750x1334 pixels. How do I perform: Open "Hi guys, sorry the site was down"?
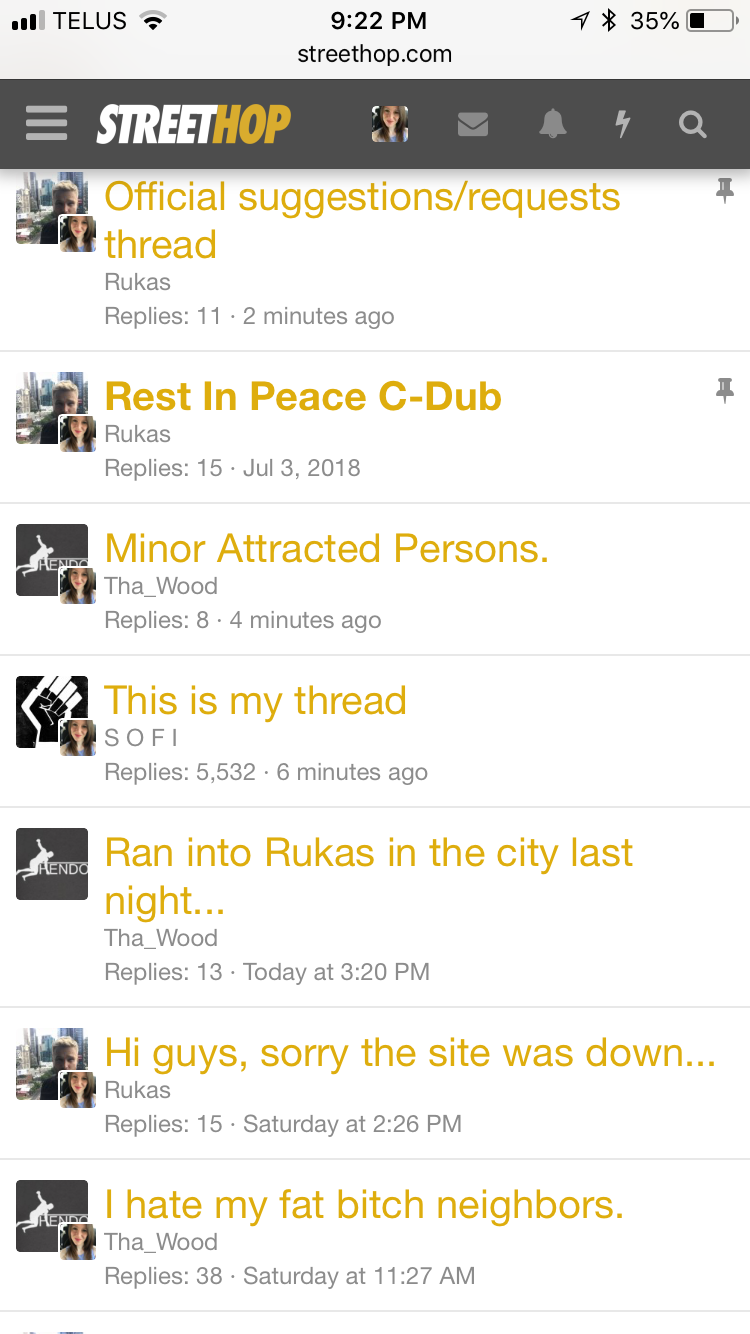[x=410, y=1053]
